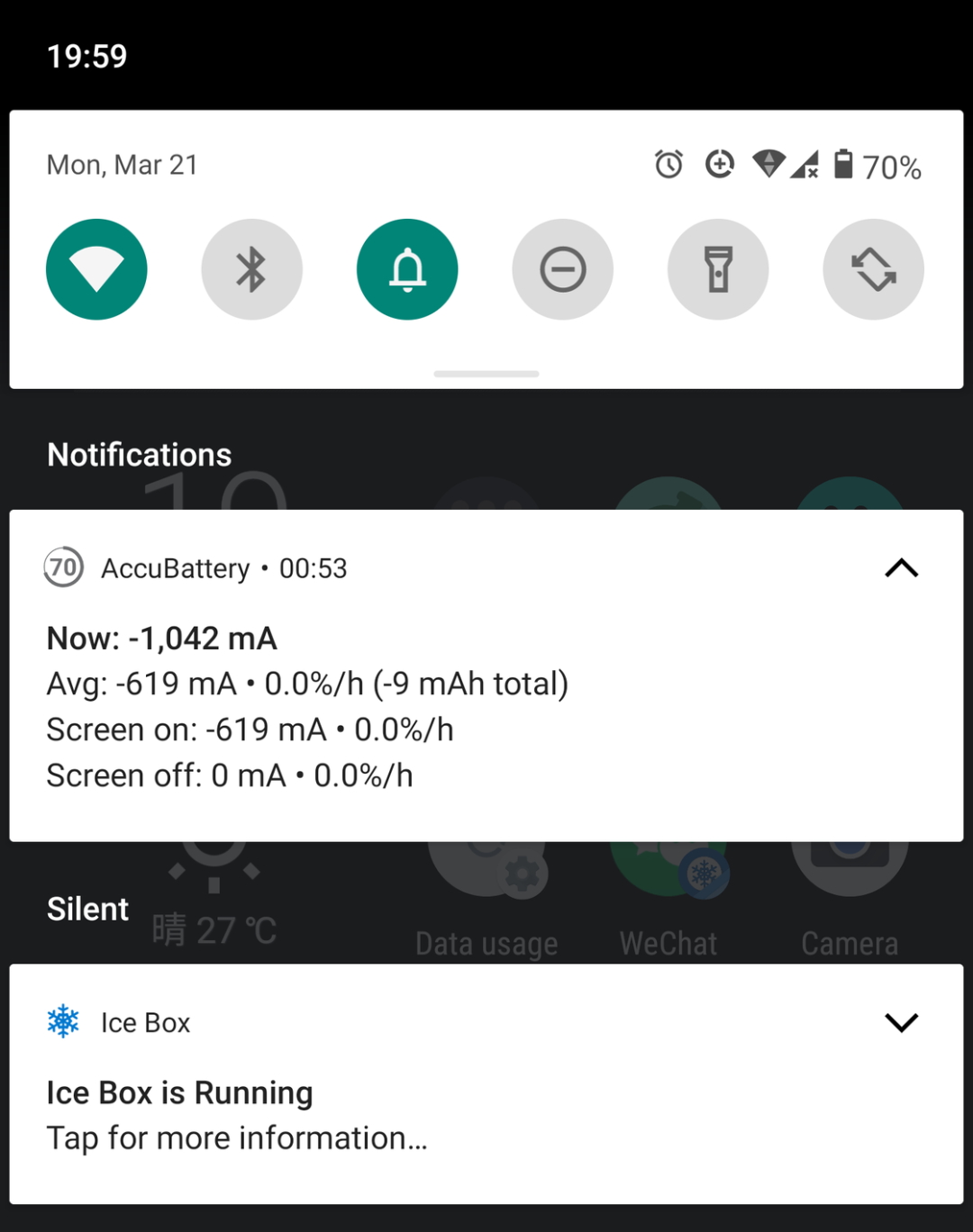
Task: Toggle the ringer bell tile
Action: (407, 269)
